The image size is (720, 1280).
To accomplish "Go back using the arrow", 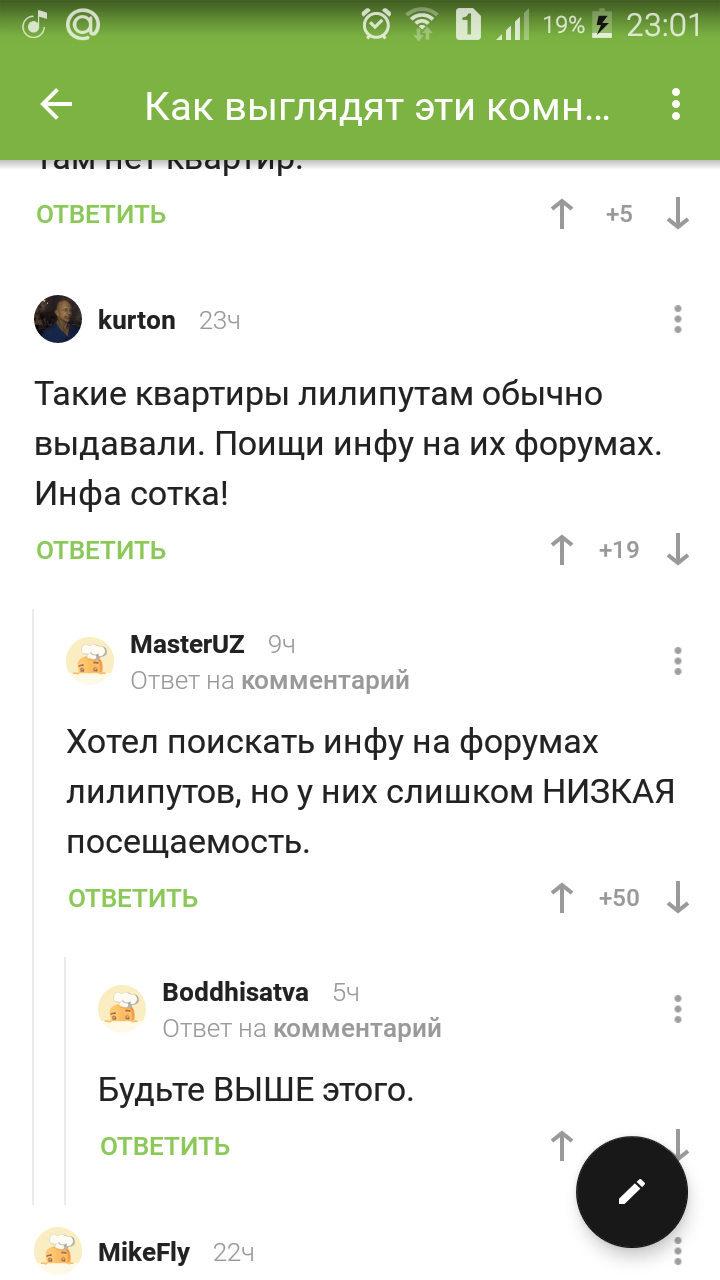I will [56, 105].
